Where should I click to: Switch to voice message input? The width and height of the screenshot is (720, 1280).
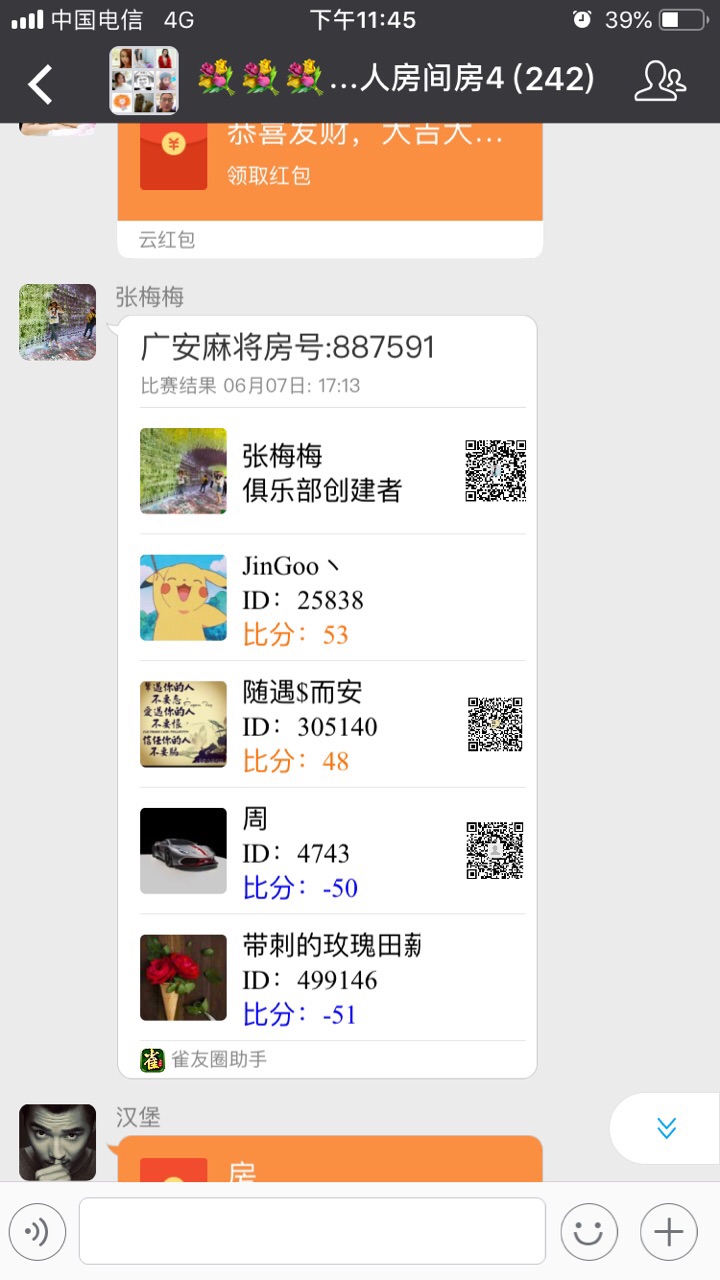coord(38,1231)
